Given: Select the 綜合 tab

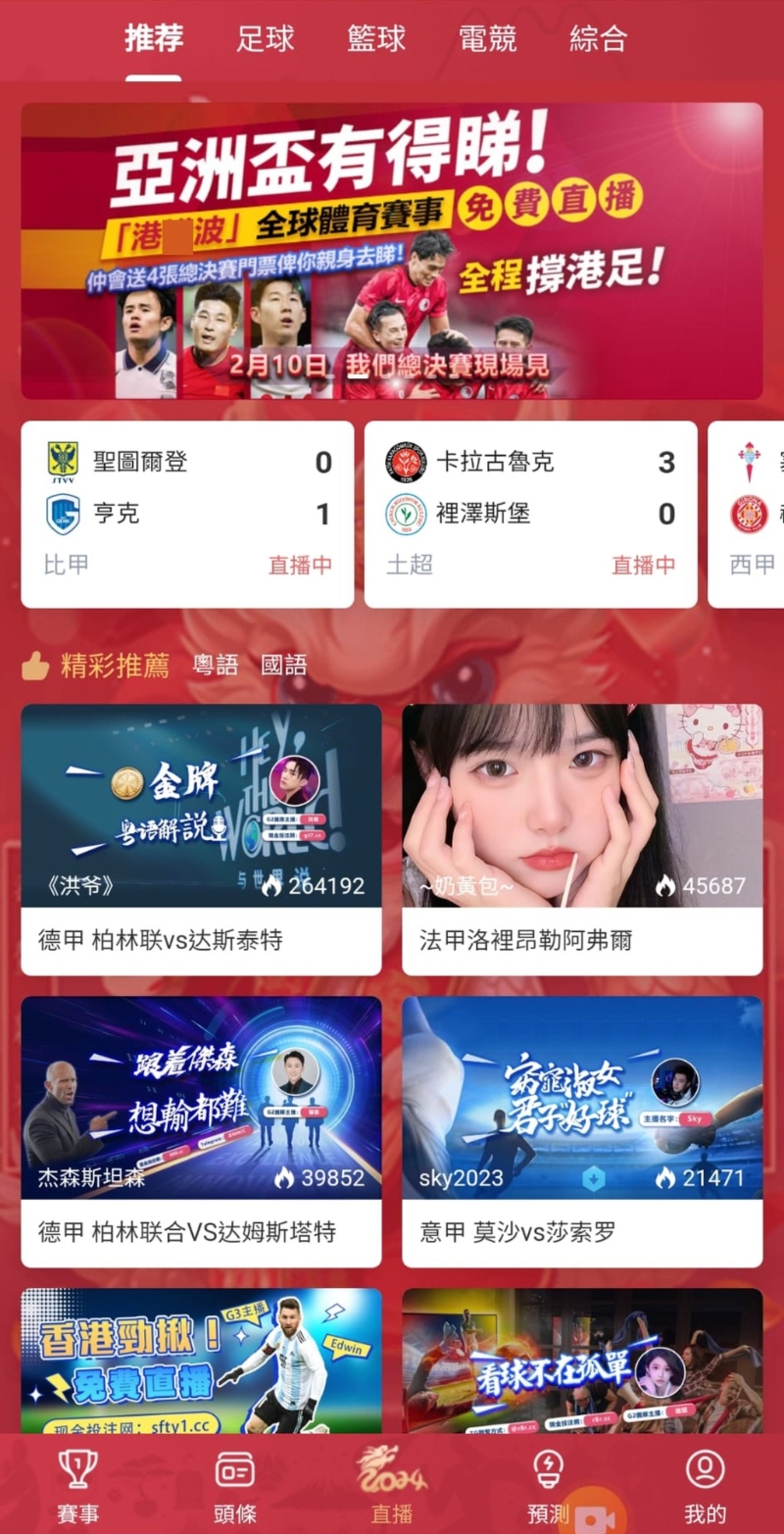Looking at the screenshot, I should tap(599, 39).
